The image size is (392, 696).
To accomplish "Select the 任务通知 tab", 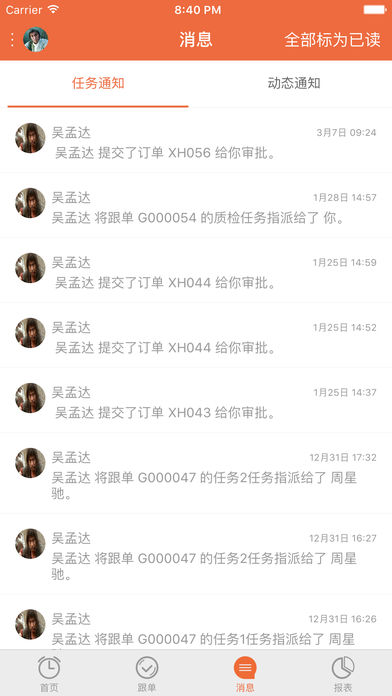I will tap(98, 83).
